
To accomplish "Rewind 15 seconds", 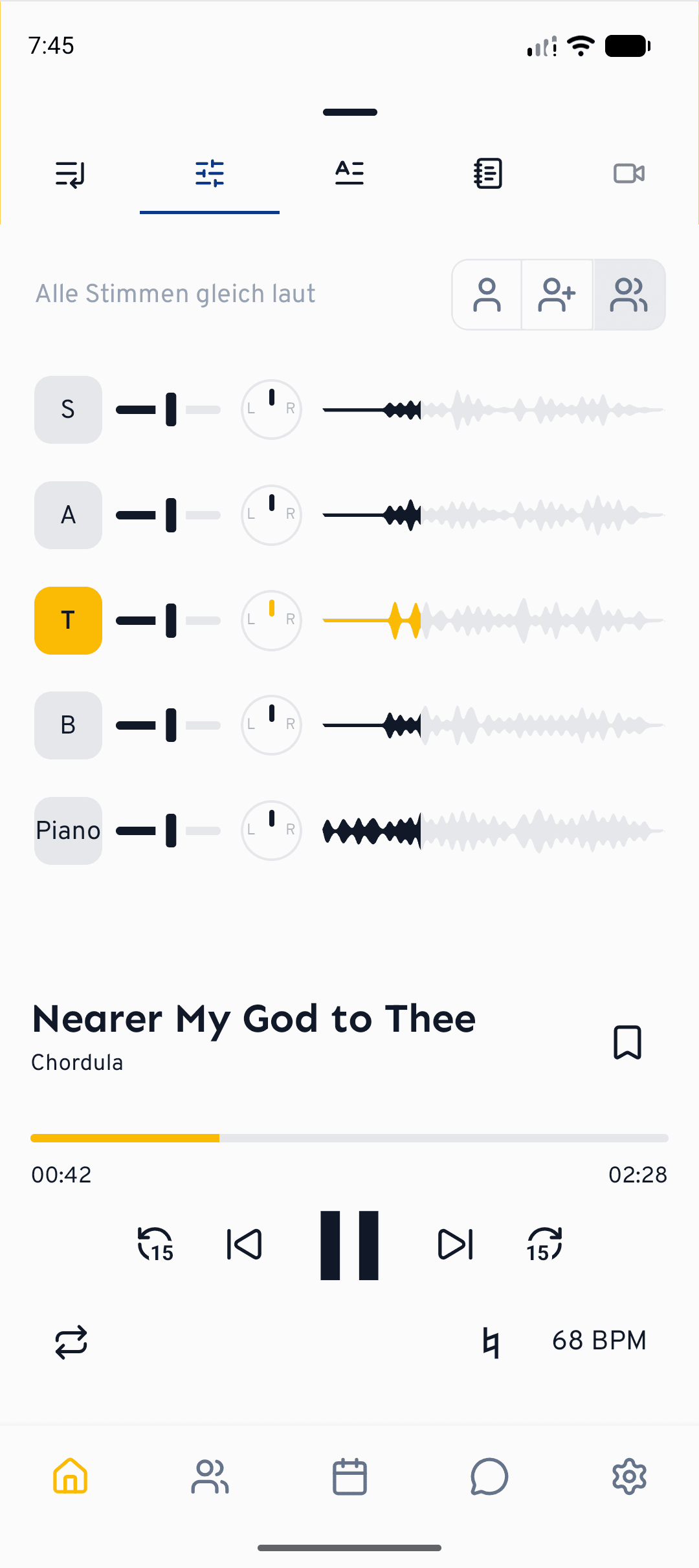I will point(155,1245).
